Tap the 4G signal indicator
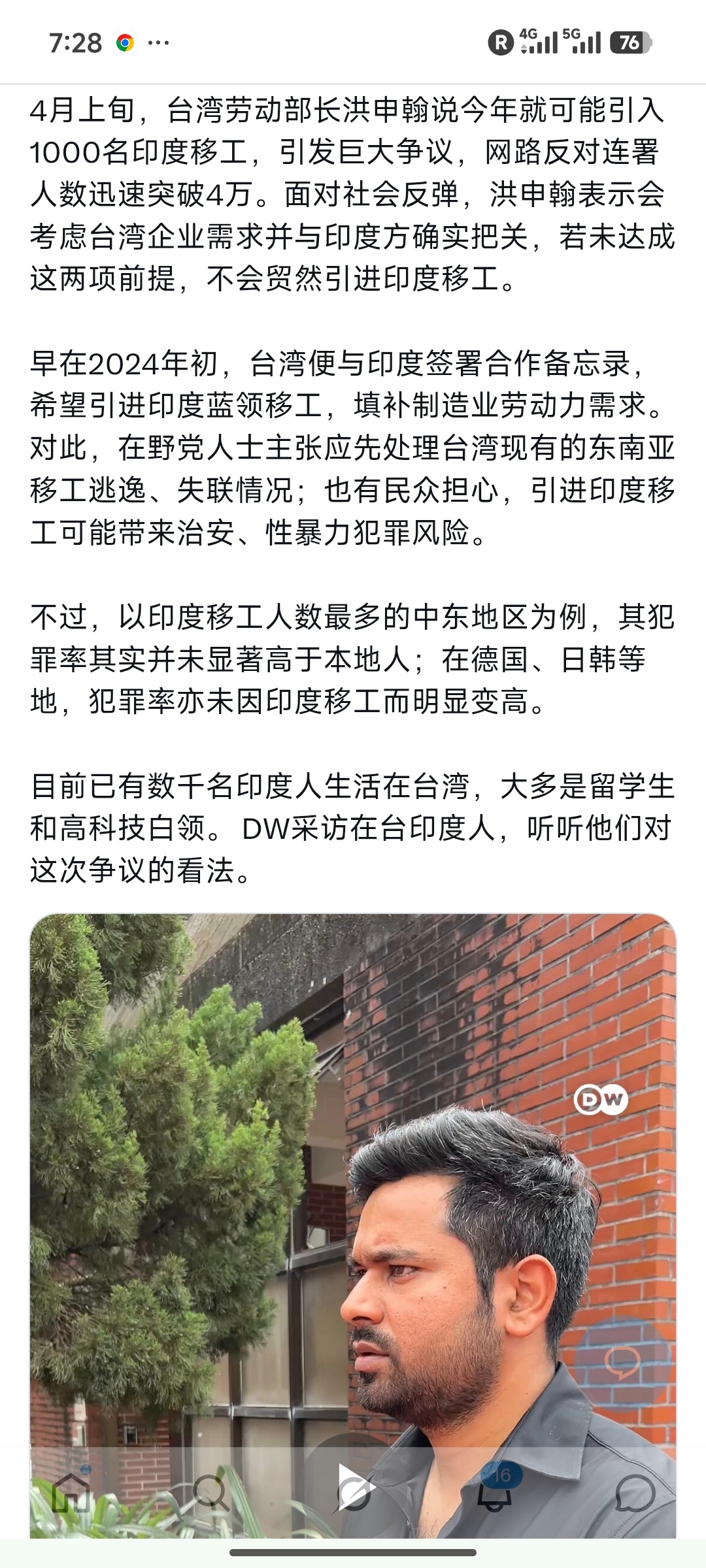This screenshot has height=1568, width=706. click(537, 41)
